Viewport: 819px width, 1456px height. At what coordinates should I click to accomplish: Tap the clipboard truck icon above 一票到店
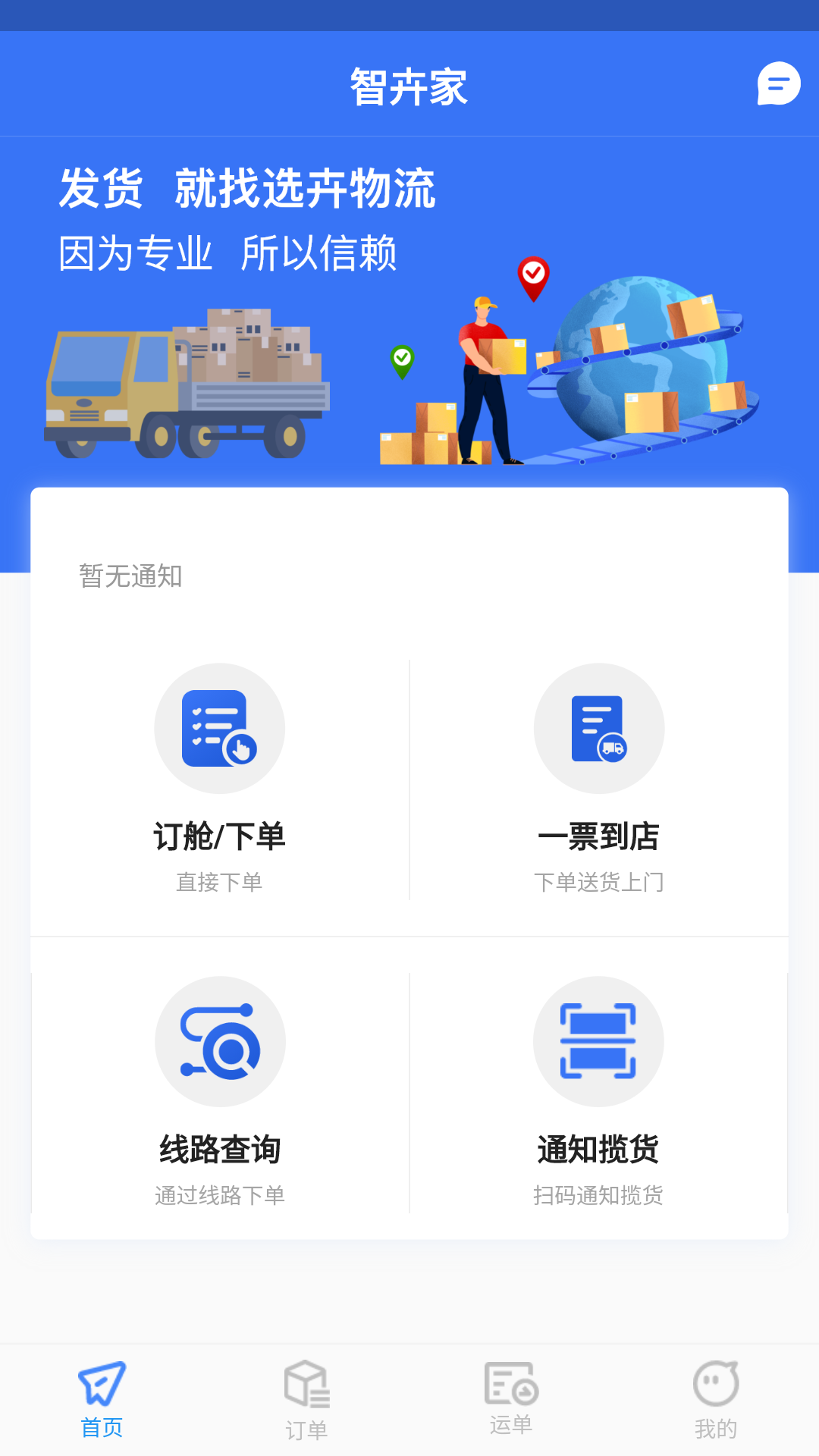[x=599, y=727]
